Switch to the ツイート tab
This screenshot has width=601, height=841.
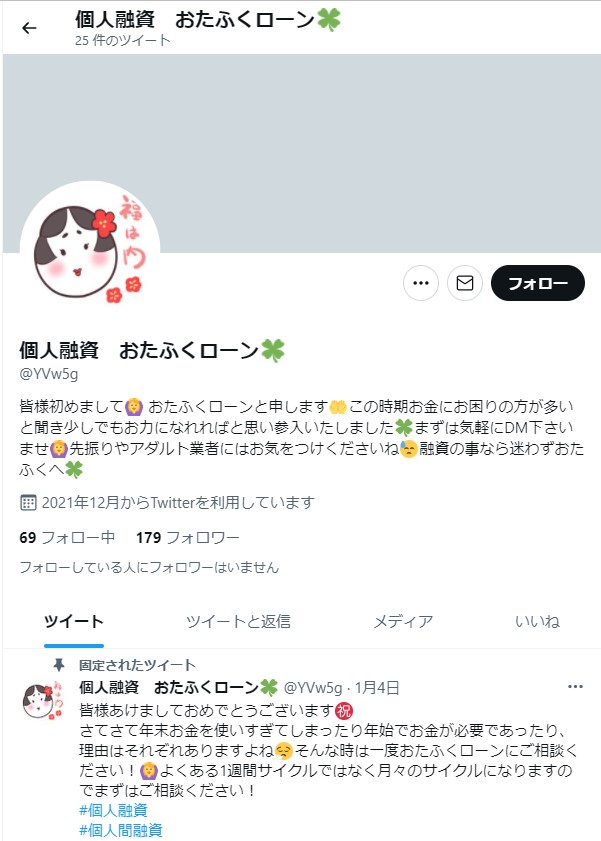[74, 621]
